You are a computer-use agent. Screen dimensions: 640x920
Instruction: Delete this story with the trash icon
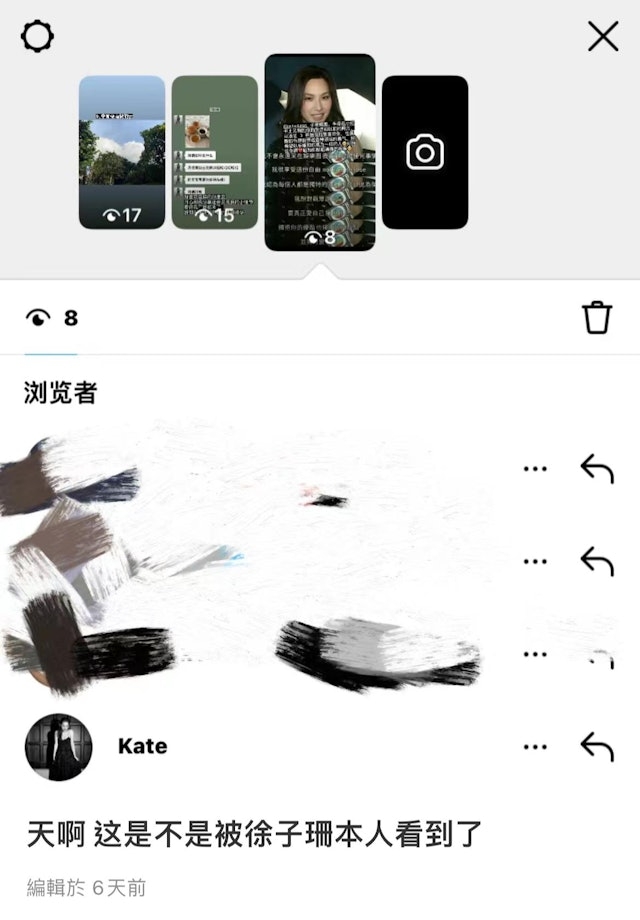point(597,318)
